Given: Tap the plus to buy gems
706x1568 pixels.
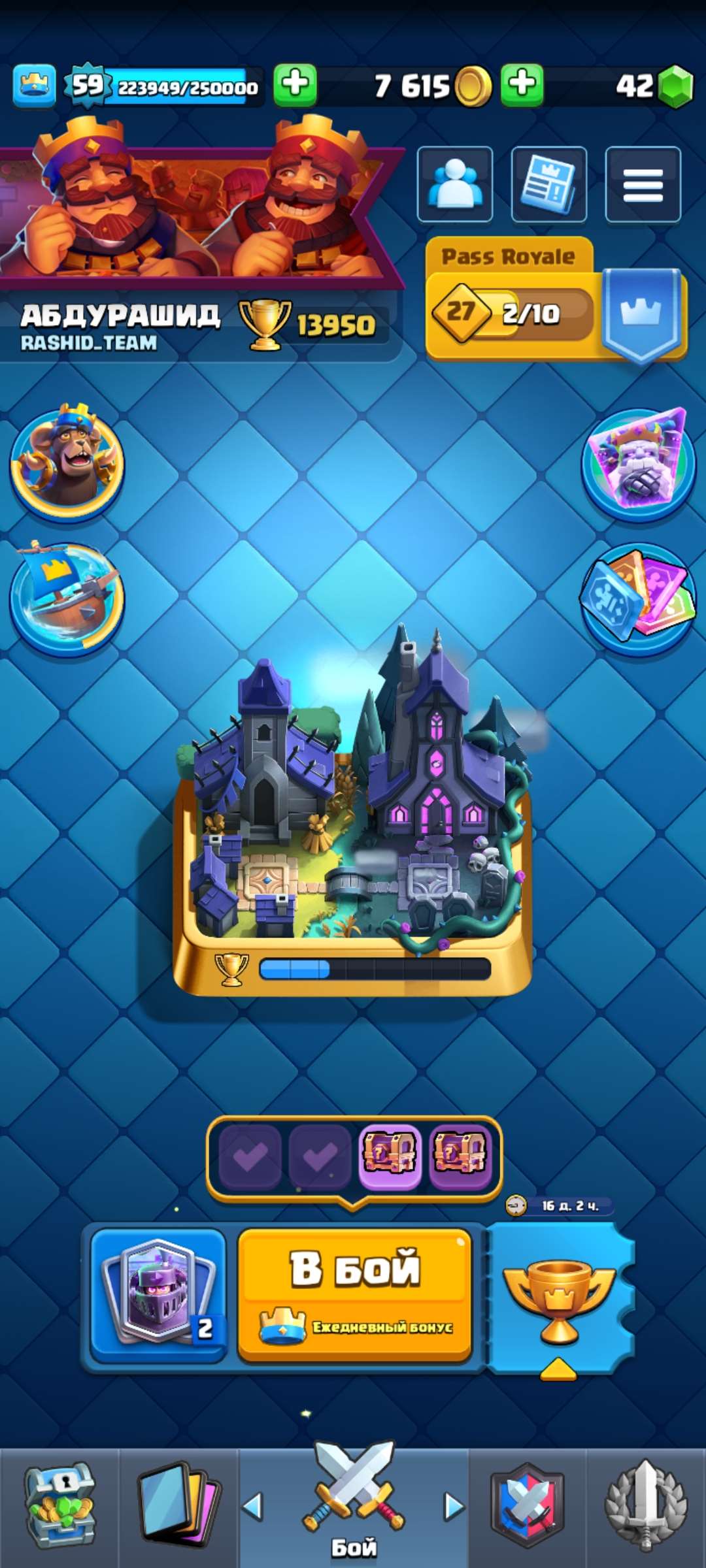Looking at the screenshot, I should [522, 85].
